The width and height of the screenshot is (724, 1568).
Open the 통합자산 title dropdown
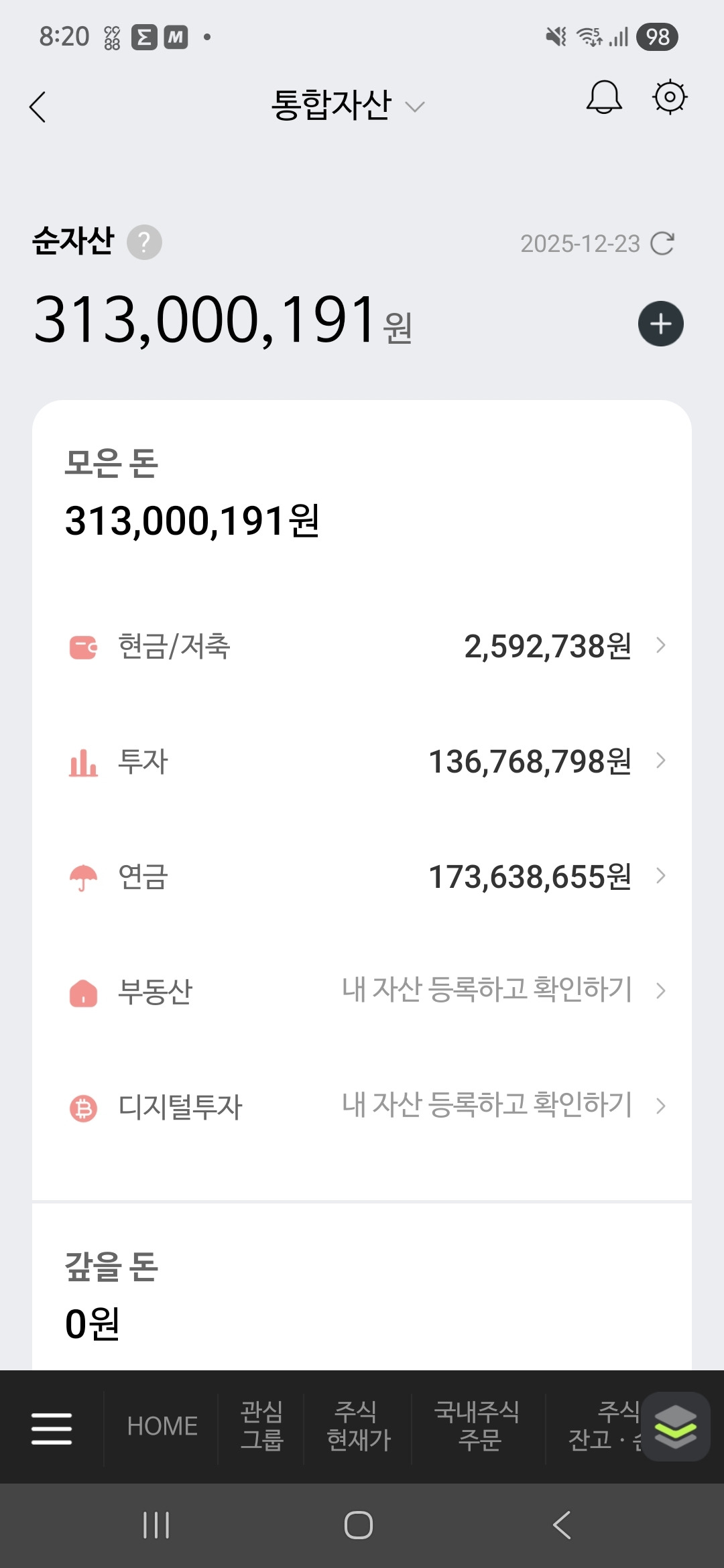(415, 106)
